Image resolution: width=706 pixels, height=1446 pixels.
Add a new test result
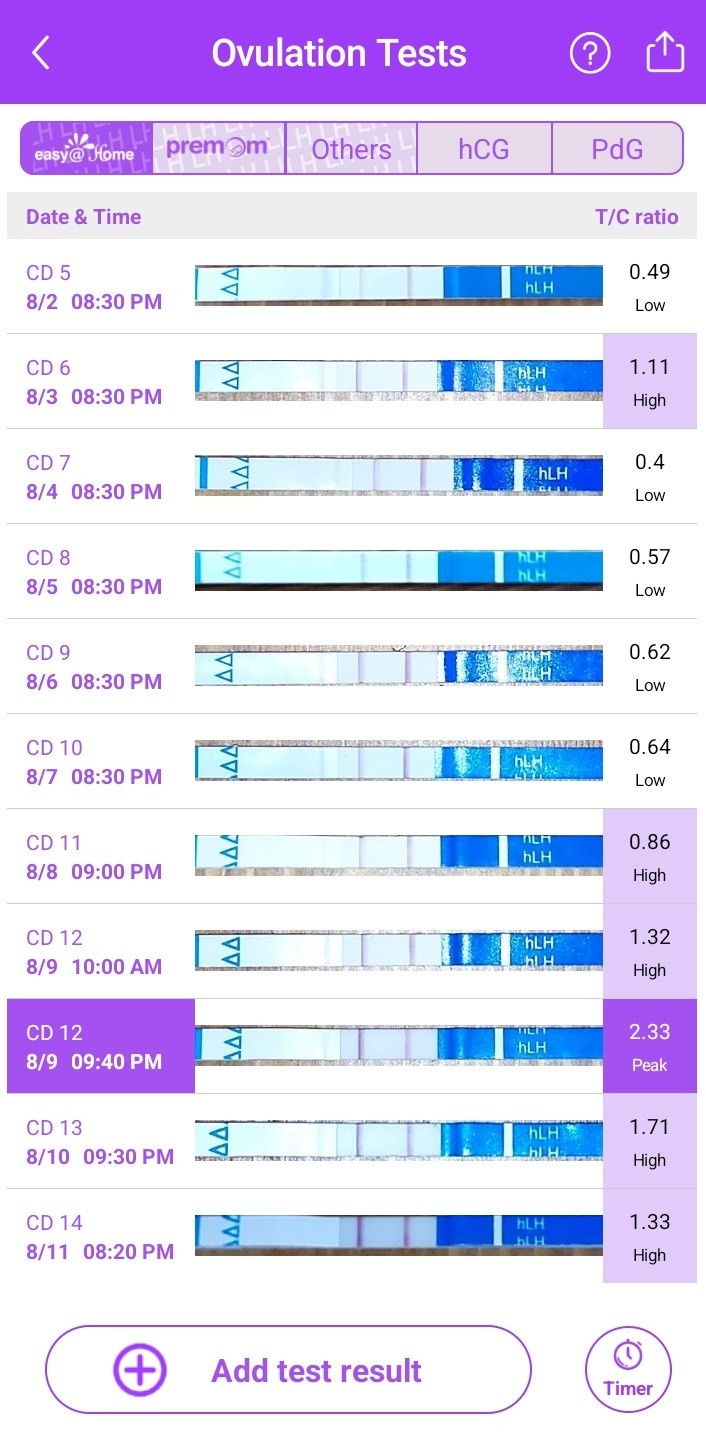pos(288,1370)
